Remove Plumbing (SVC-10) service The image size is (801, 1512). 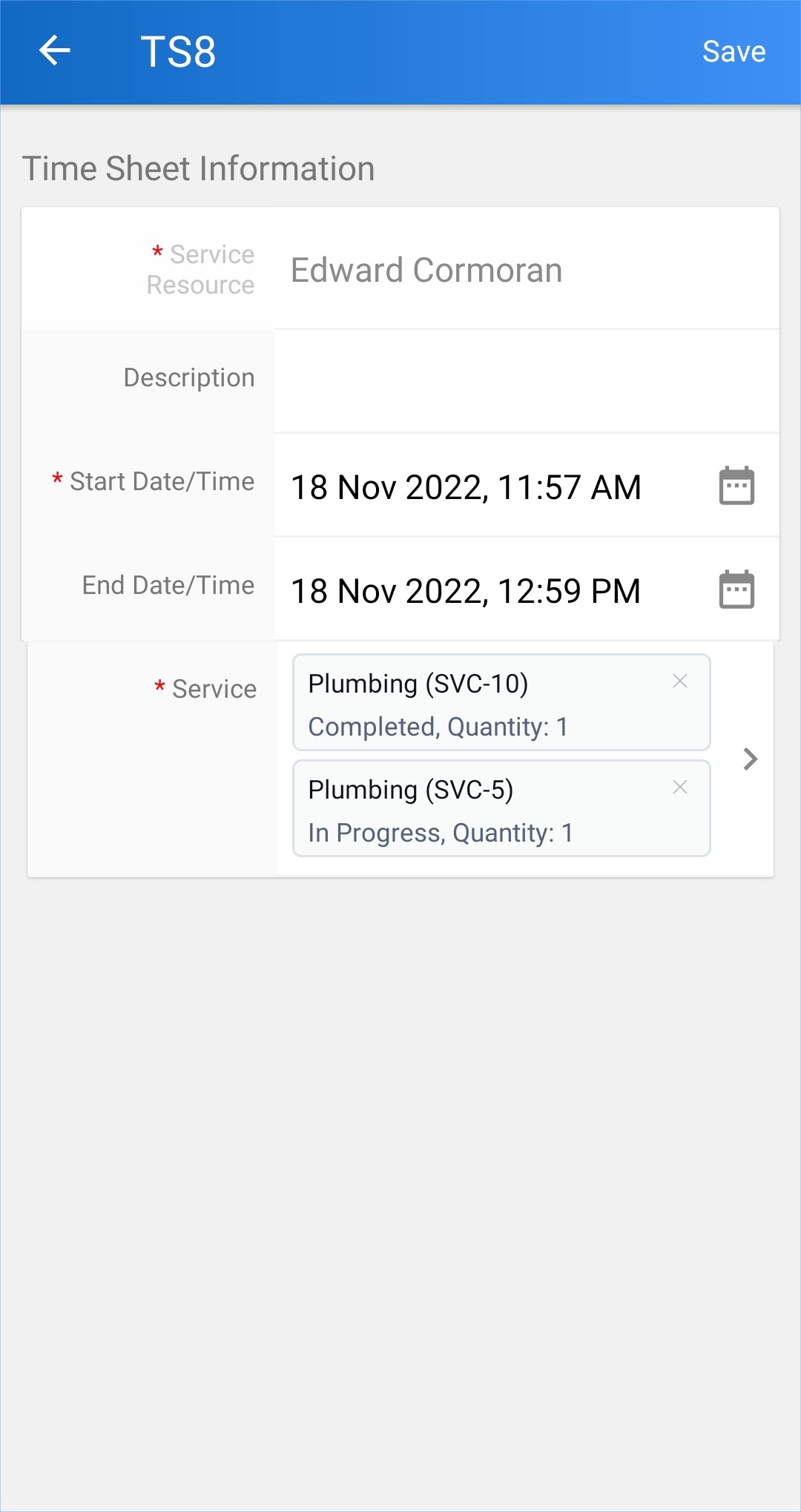pos(679,681)
